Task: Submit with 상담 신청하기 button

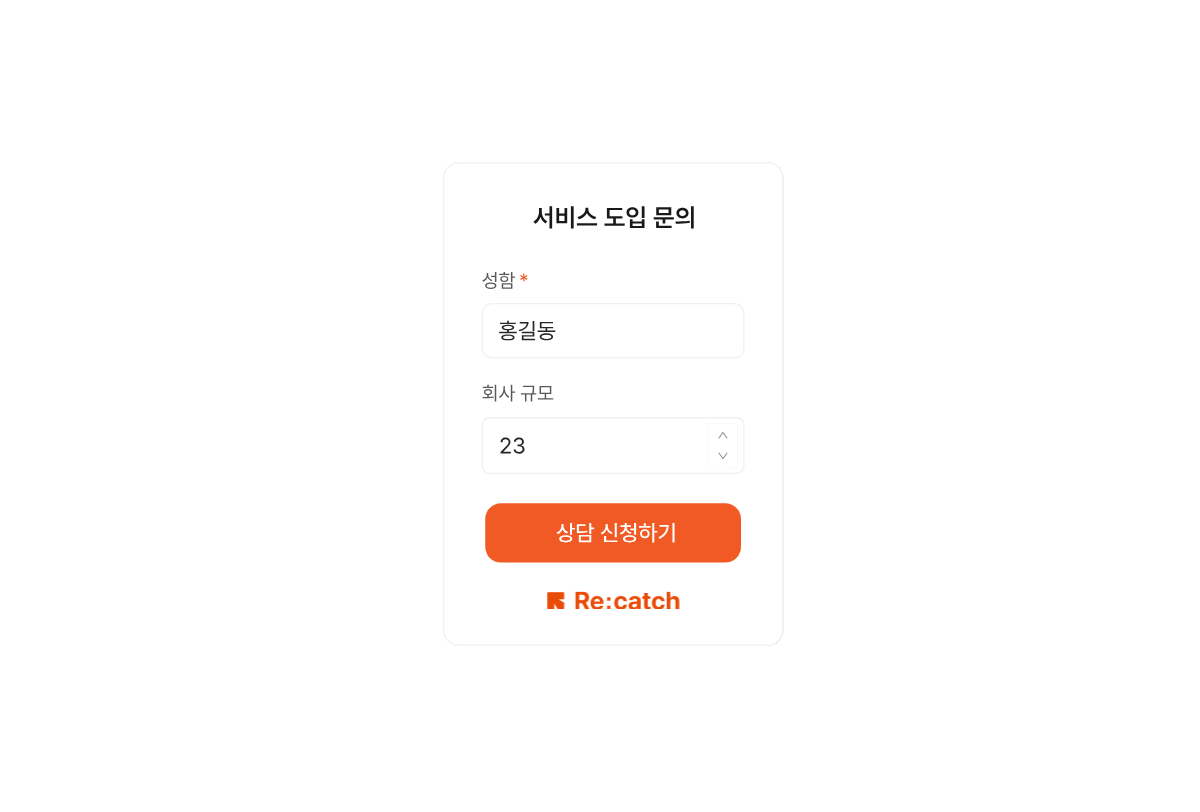Action: [613, 533]
